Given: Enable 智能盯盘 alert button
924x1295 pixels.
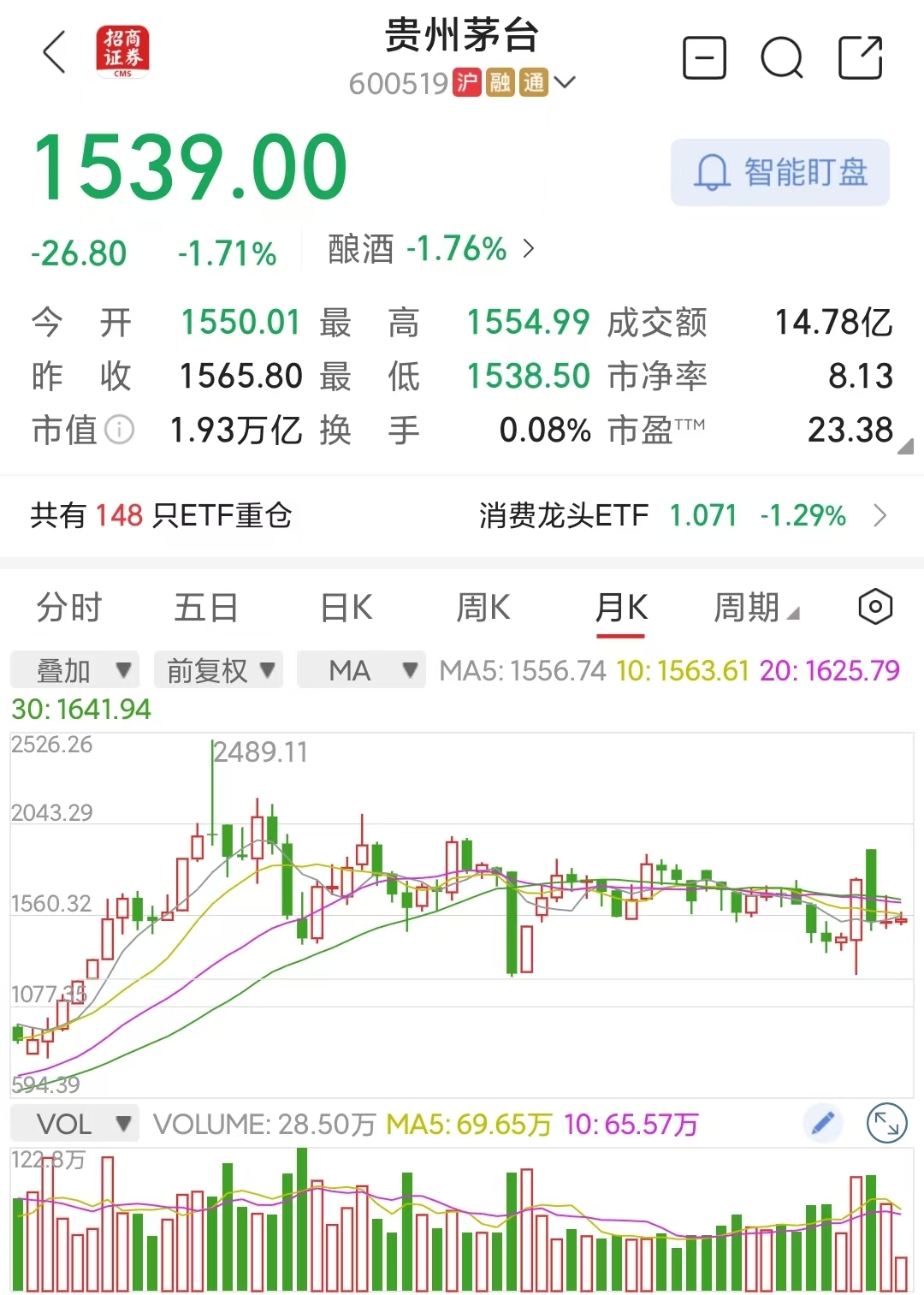Looking at the screenshot, I should click(779, 172).
